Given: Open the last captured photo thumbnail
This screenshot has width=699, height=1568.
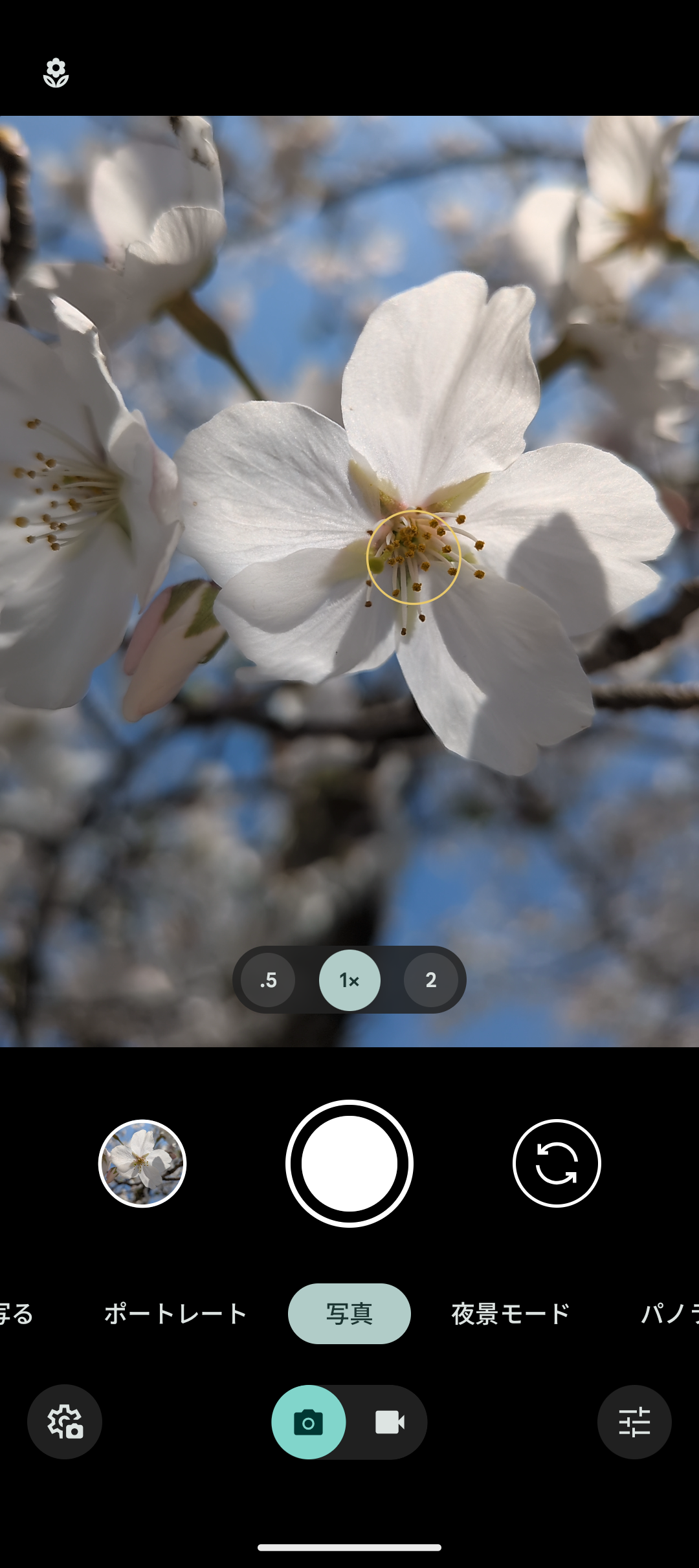Looking at the screenshot, I should point(142,1163).
